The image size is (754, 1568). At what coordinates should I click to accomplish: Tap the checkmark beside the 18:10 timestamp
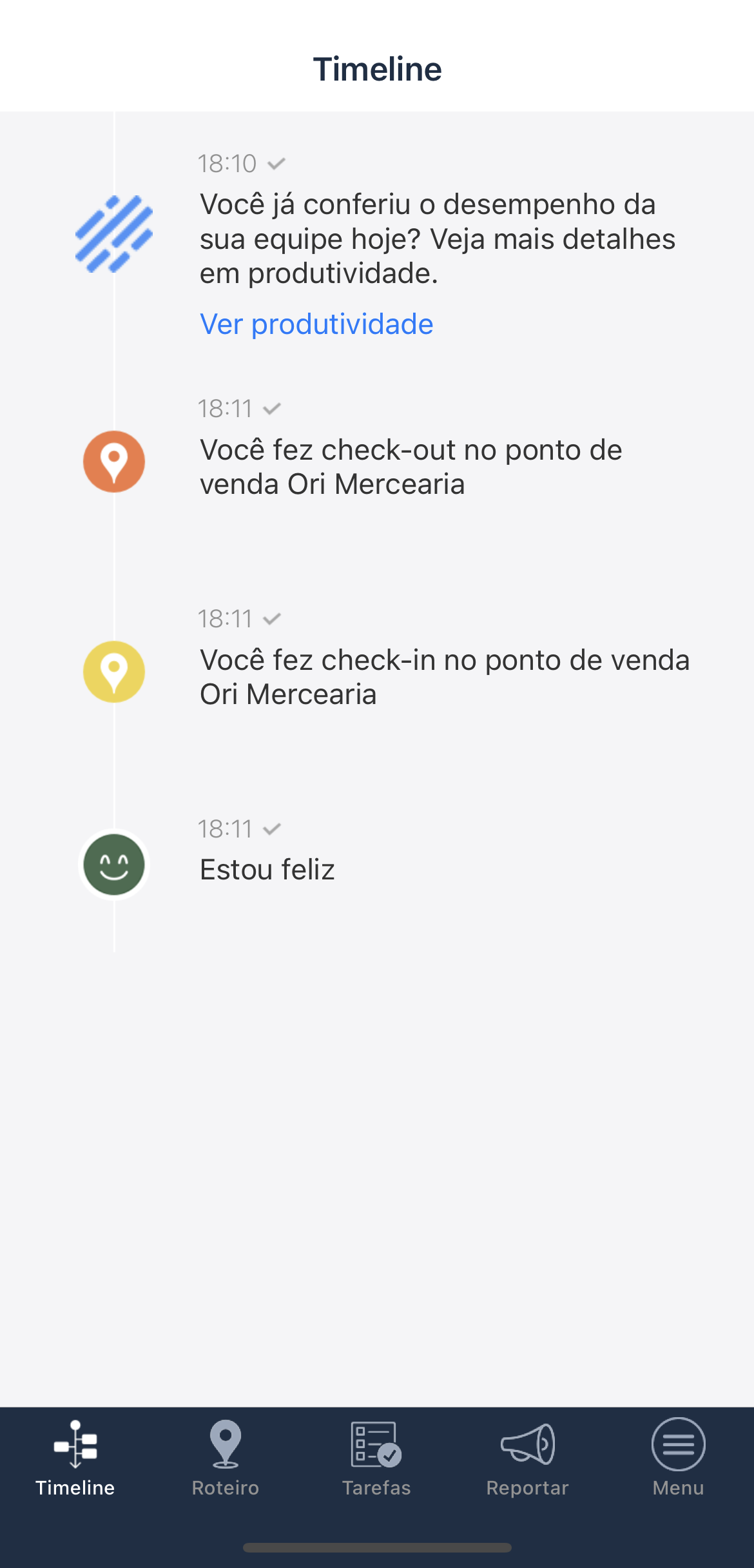pos(276,163)
